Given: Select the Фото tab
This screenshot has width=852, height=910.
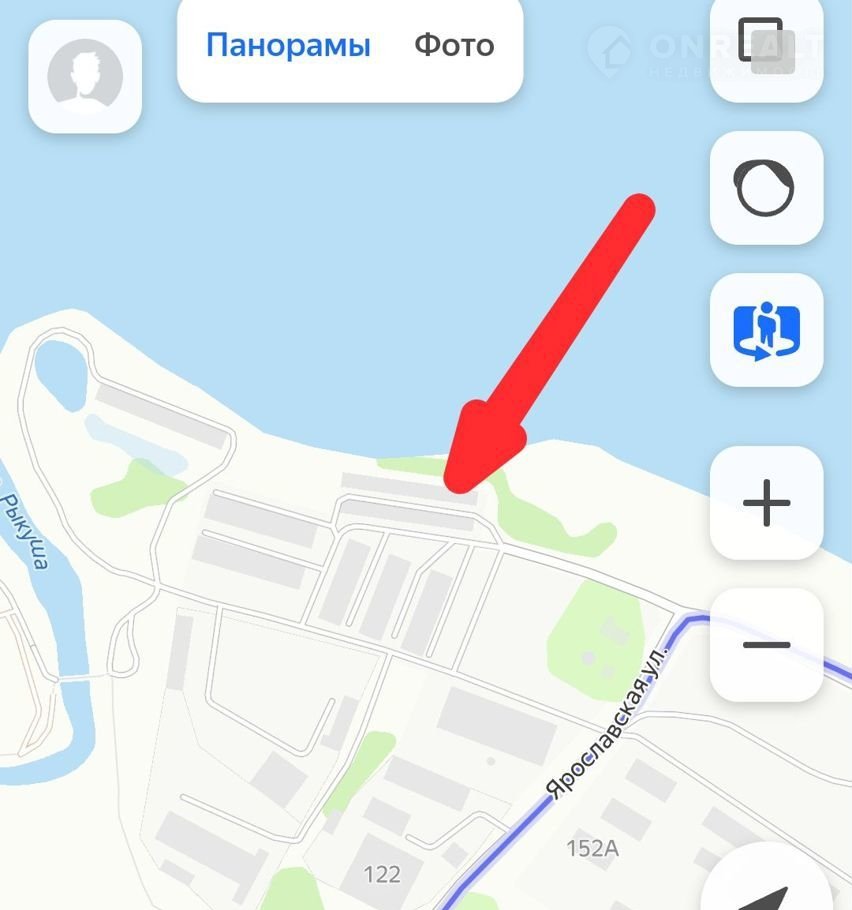Looking at the screenshot, I should pyautogui.click(x=454, y=46).
